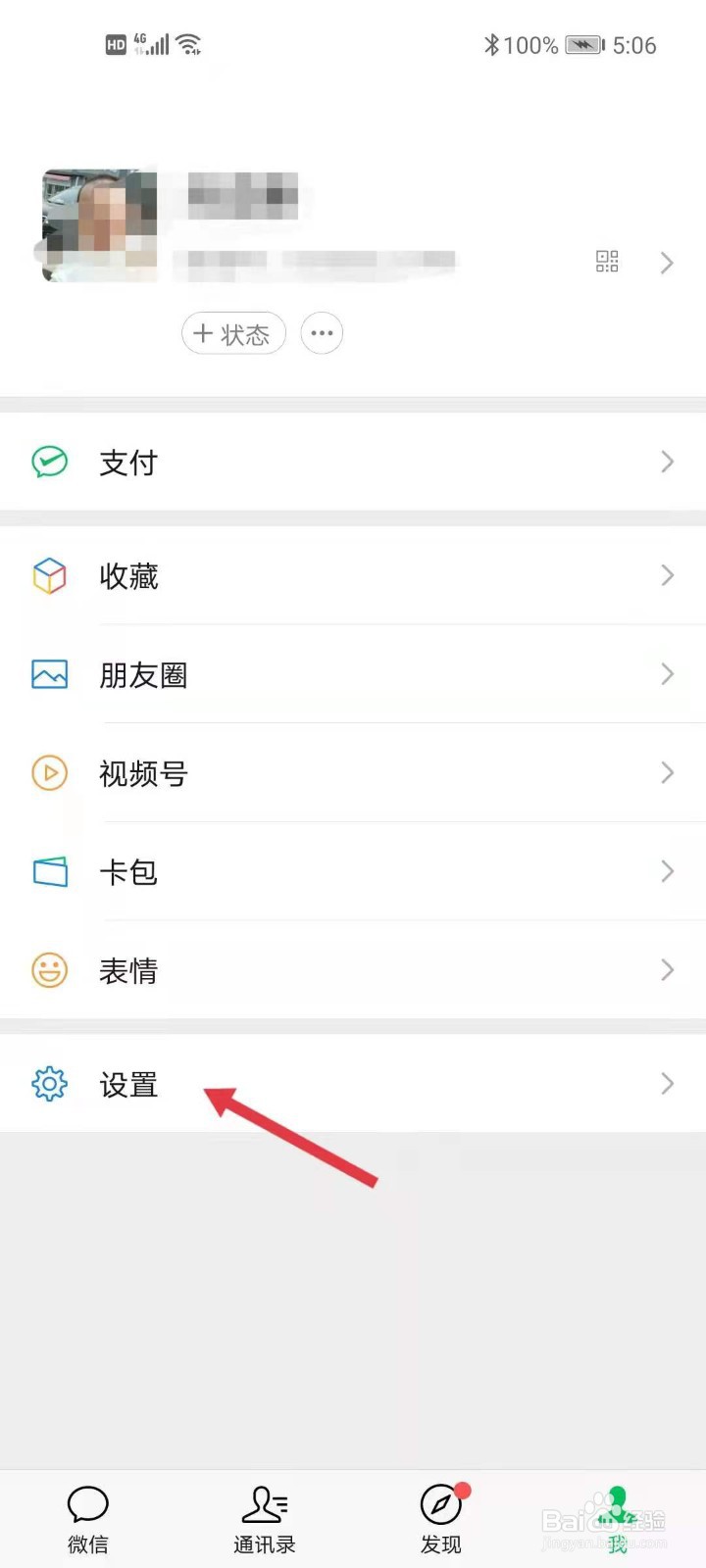The height and width of the screenshot is (1568, 706).
Task: Tap the battery indicator in the status bar
Action: 583,45
